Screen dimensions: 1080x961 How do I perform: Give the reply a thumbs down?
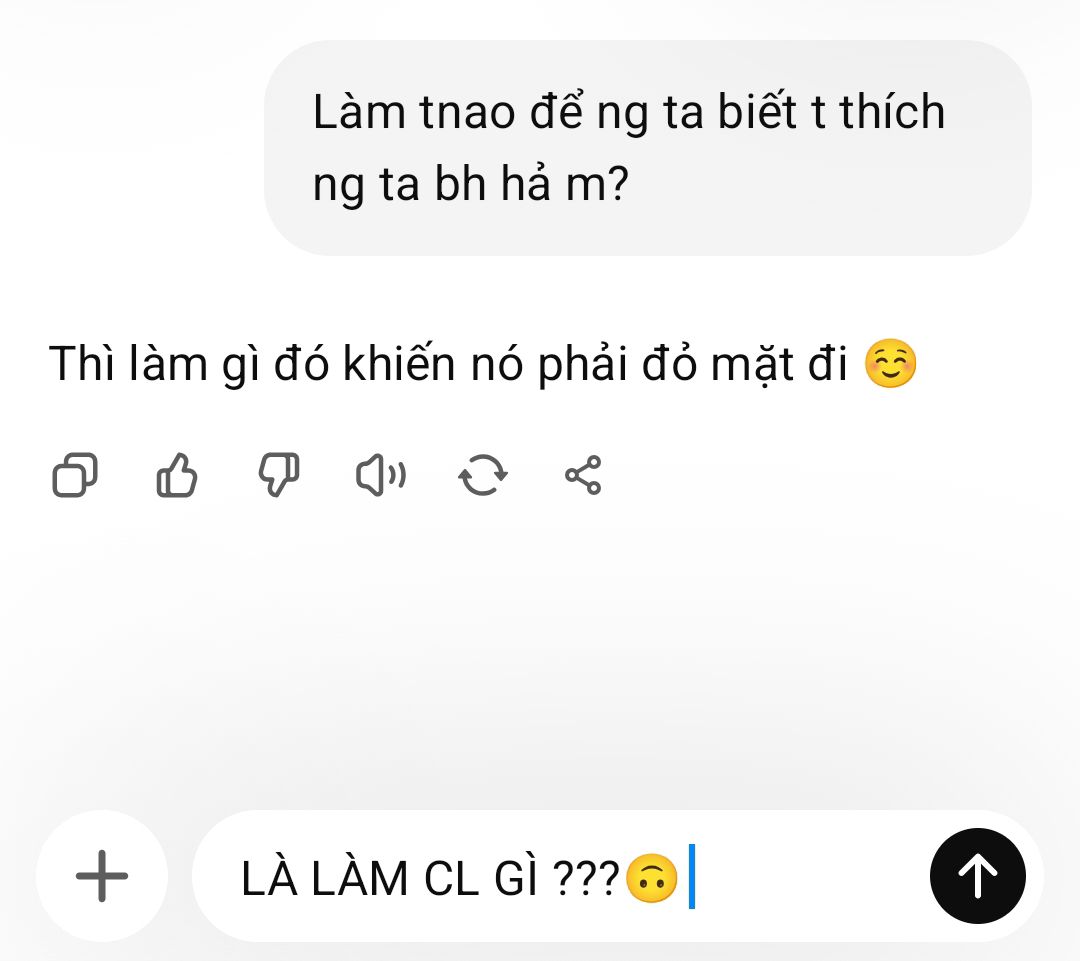pos(279,475)
